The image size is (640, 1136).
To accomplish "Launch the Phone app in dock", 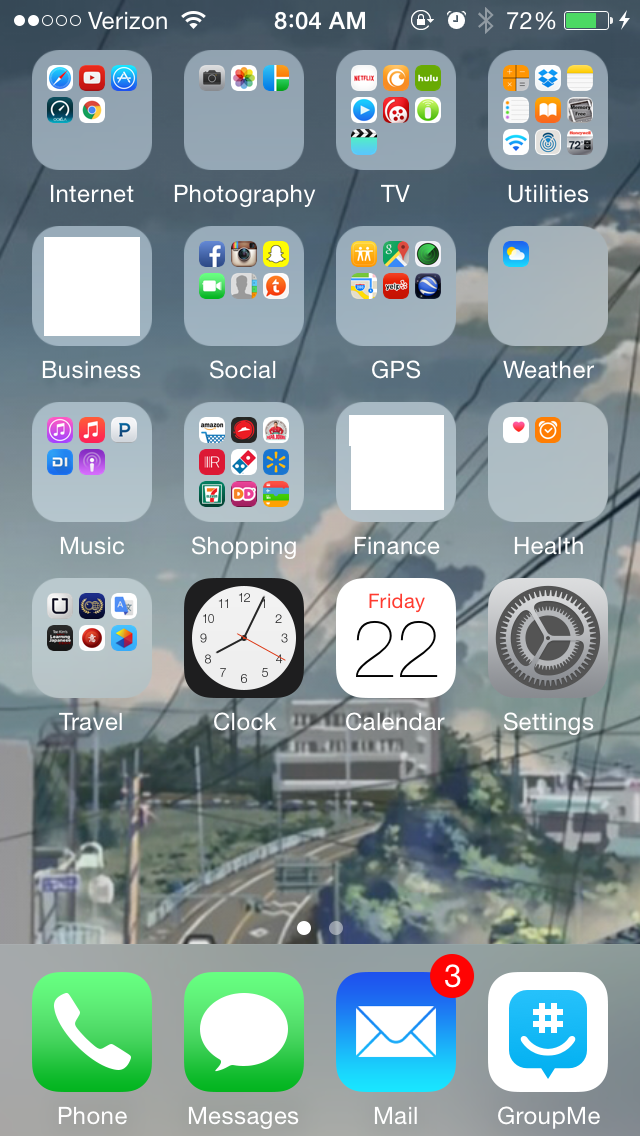I will [x=92, y=1032].
